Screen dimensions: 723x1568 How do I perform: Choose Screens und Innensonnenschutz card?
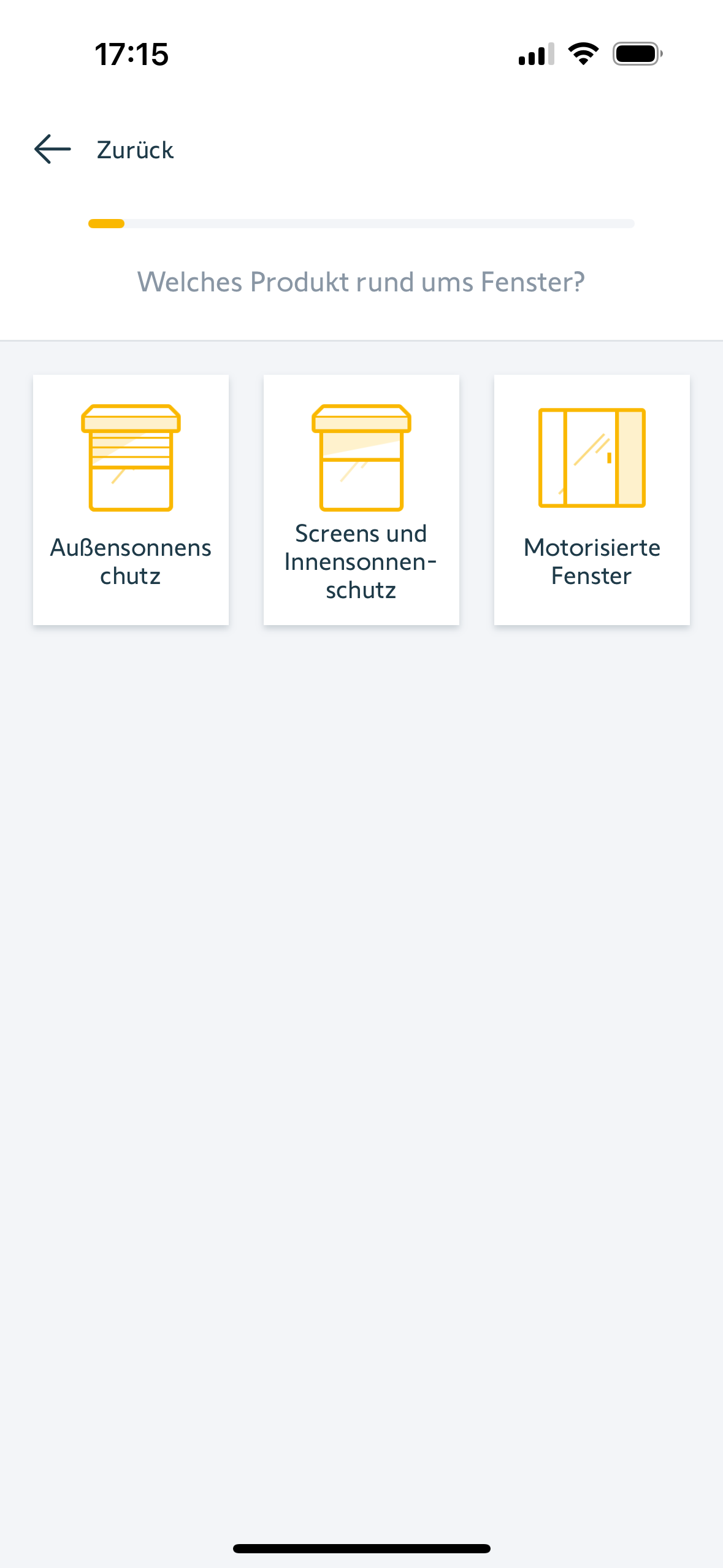[x=361, y=500]
